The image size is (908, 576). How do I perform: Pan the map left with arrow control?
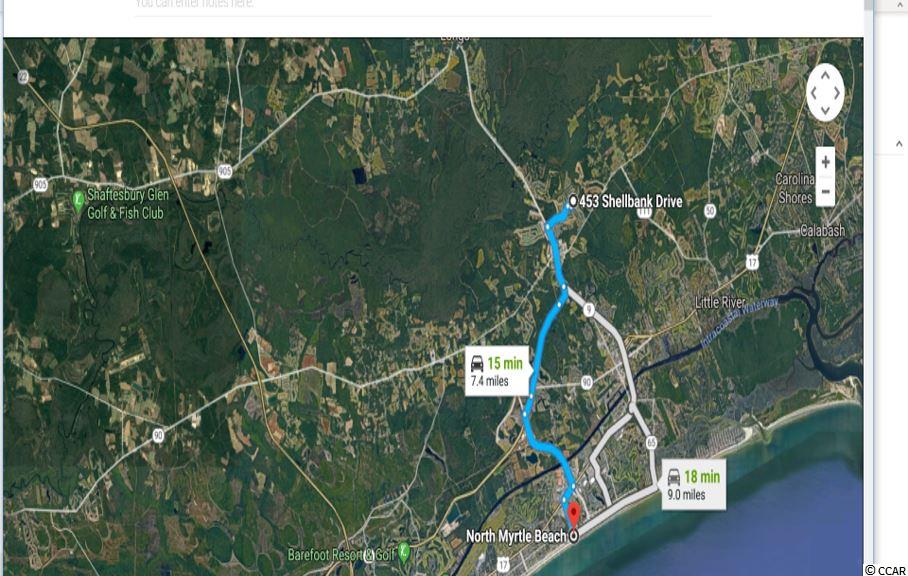click(x=812, y=93)
